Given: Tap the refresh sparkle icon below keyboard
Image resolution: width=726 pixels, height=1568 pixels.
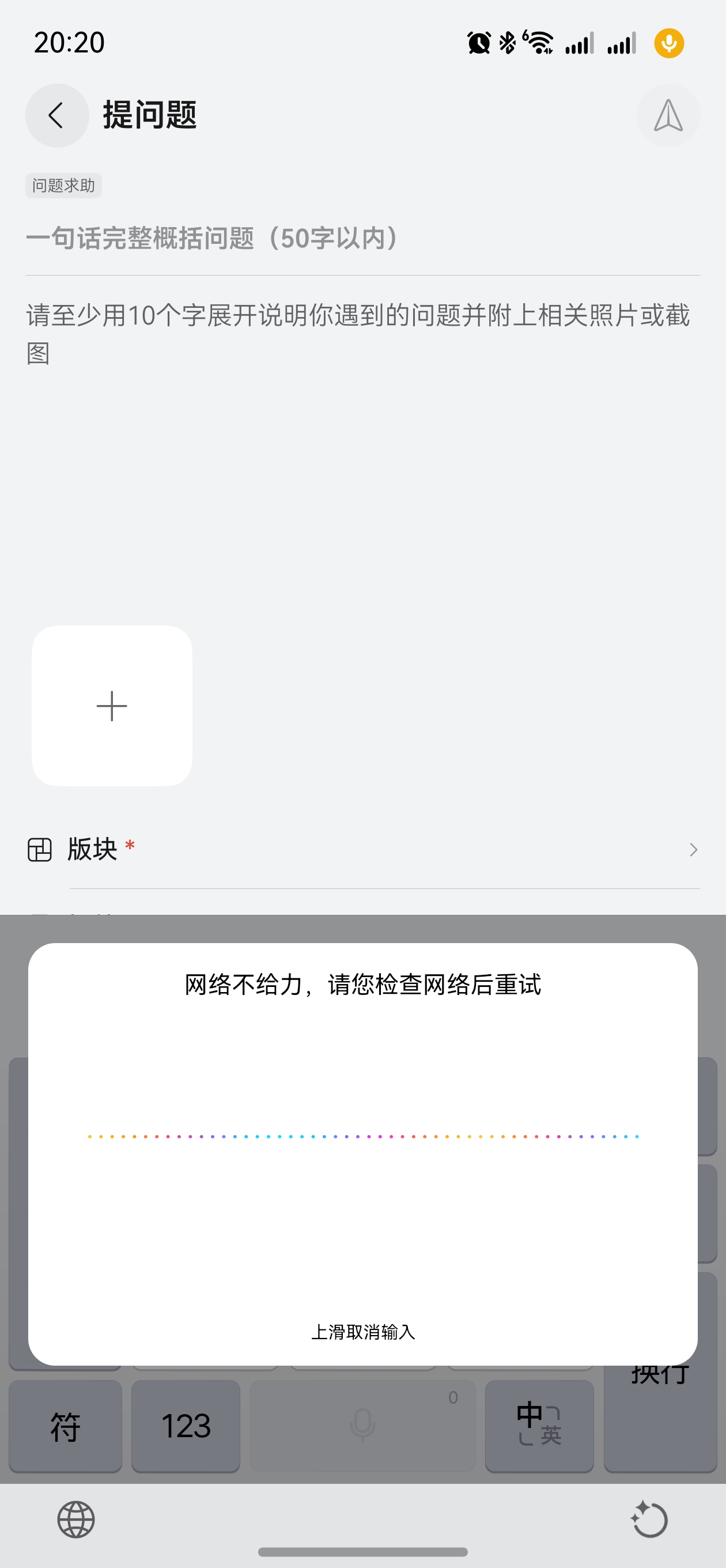Looking at the screenshot, I should click(x=649, y=1520).
